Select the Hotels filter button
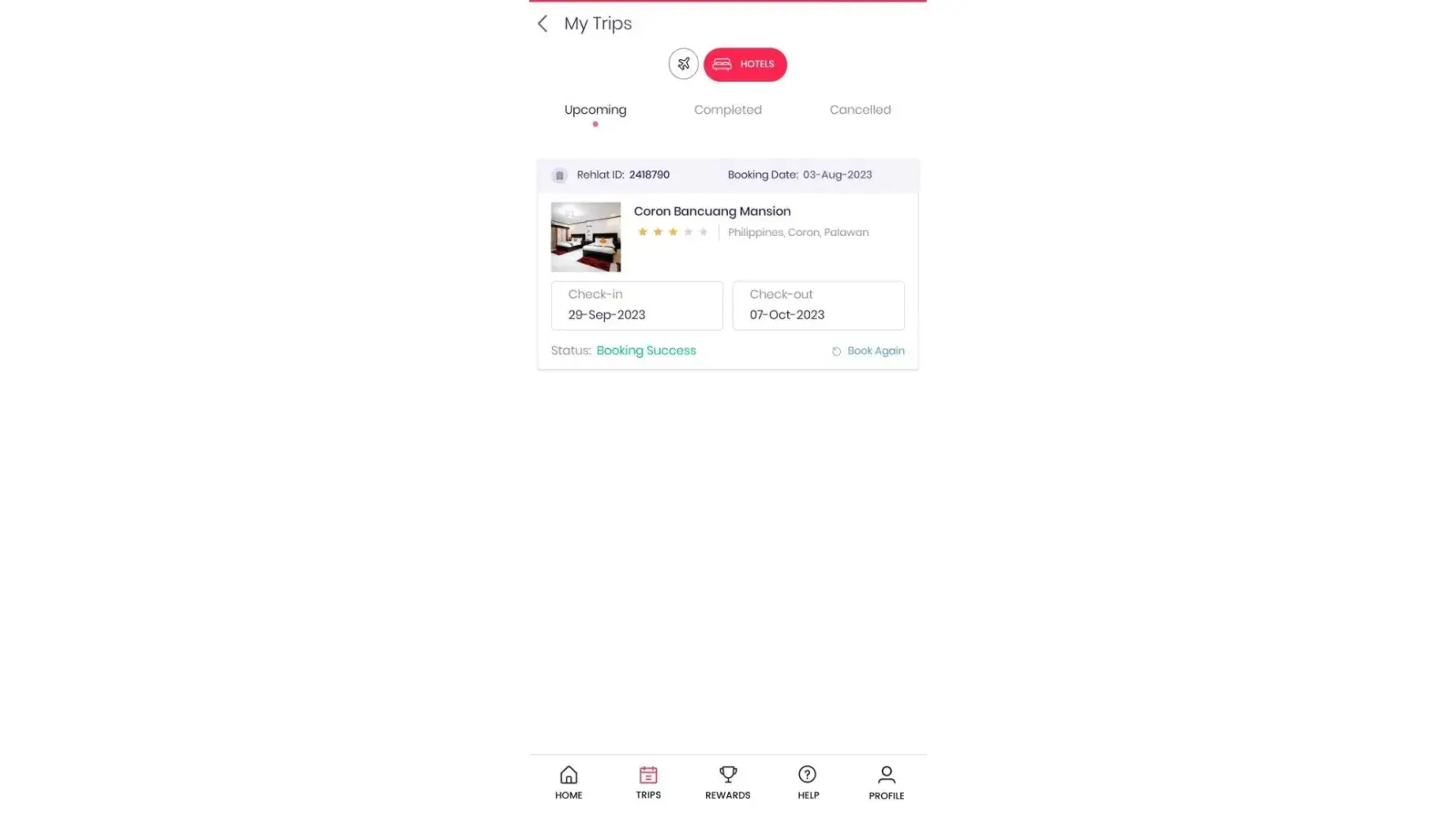 coord(744,64)
